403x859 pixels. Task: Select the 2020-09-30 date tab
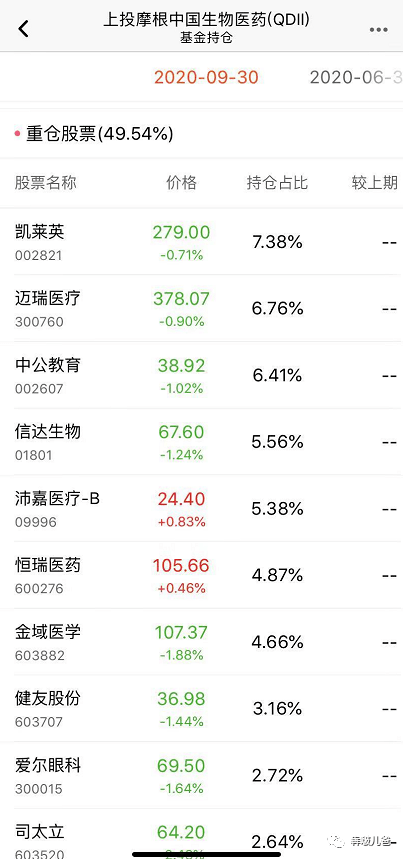point(206,77)
